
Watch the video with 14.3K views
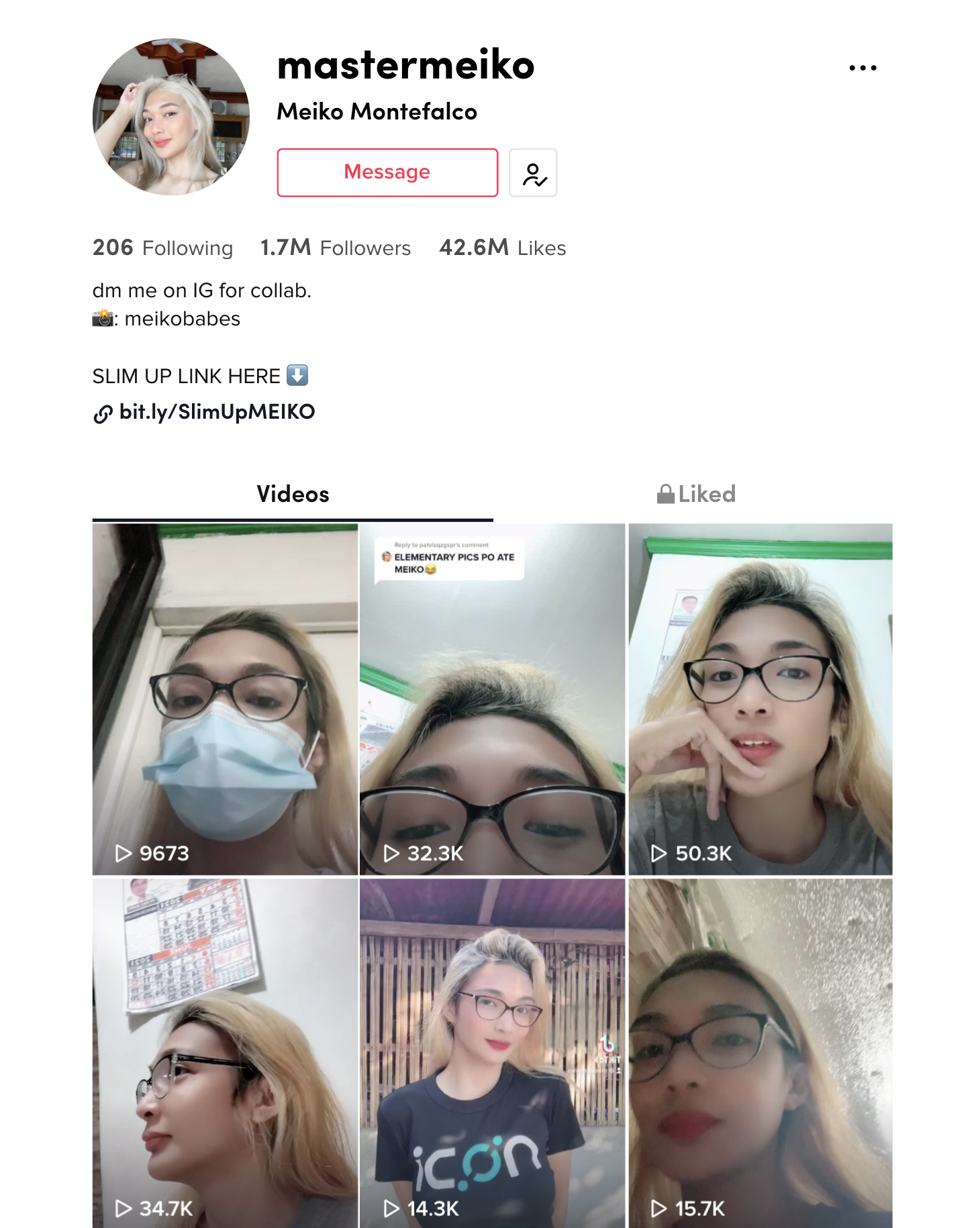pos(492,1054)
